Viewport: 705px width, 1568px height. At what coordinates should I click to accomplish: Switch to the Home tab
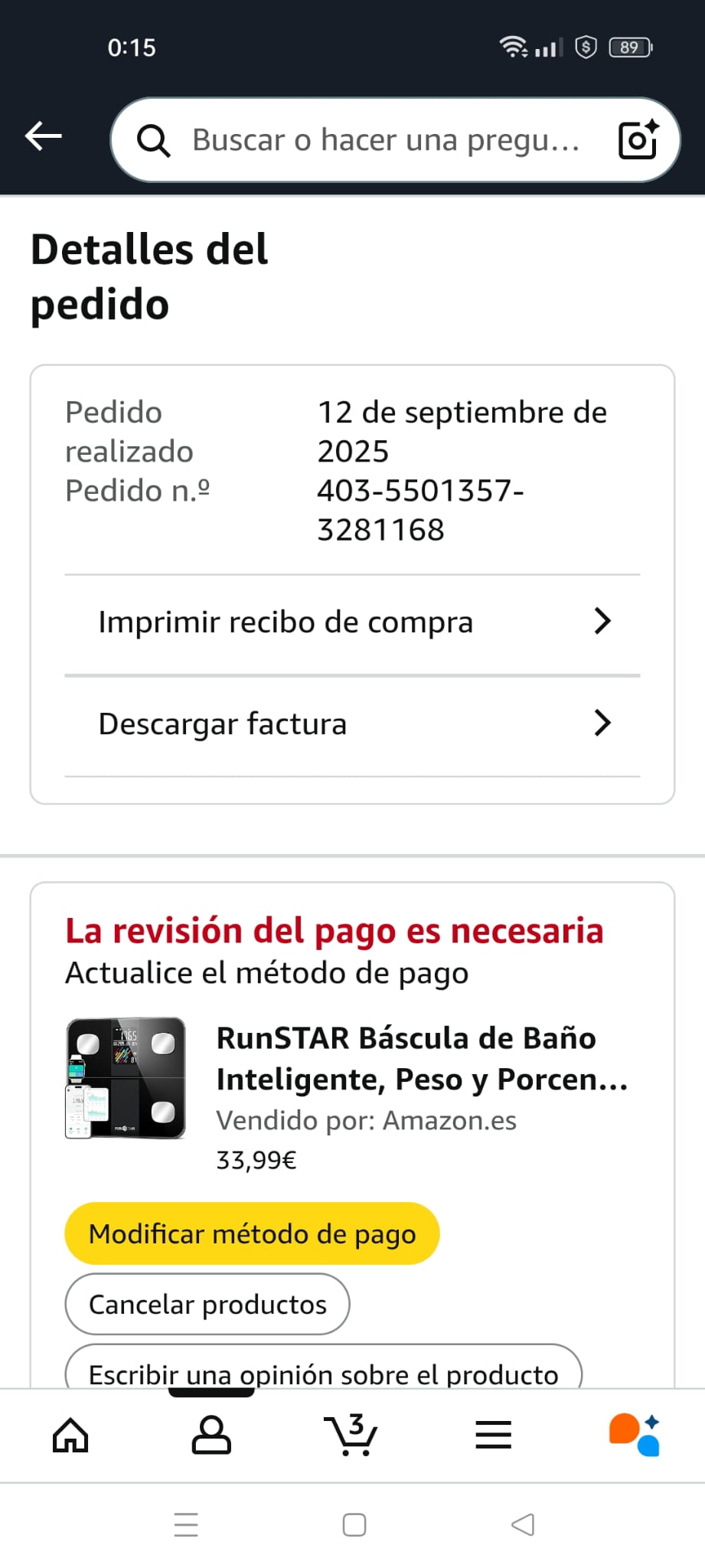point(70,1435)
